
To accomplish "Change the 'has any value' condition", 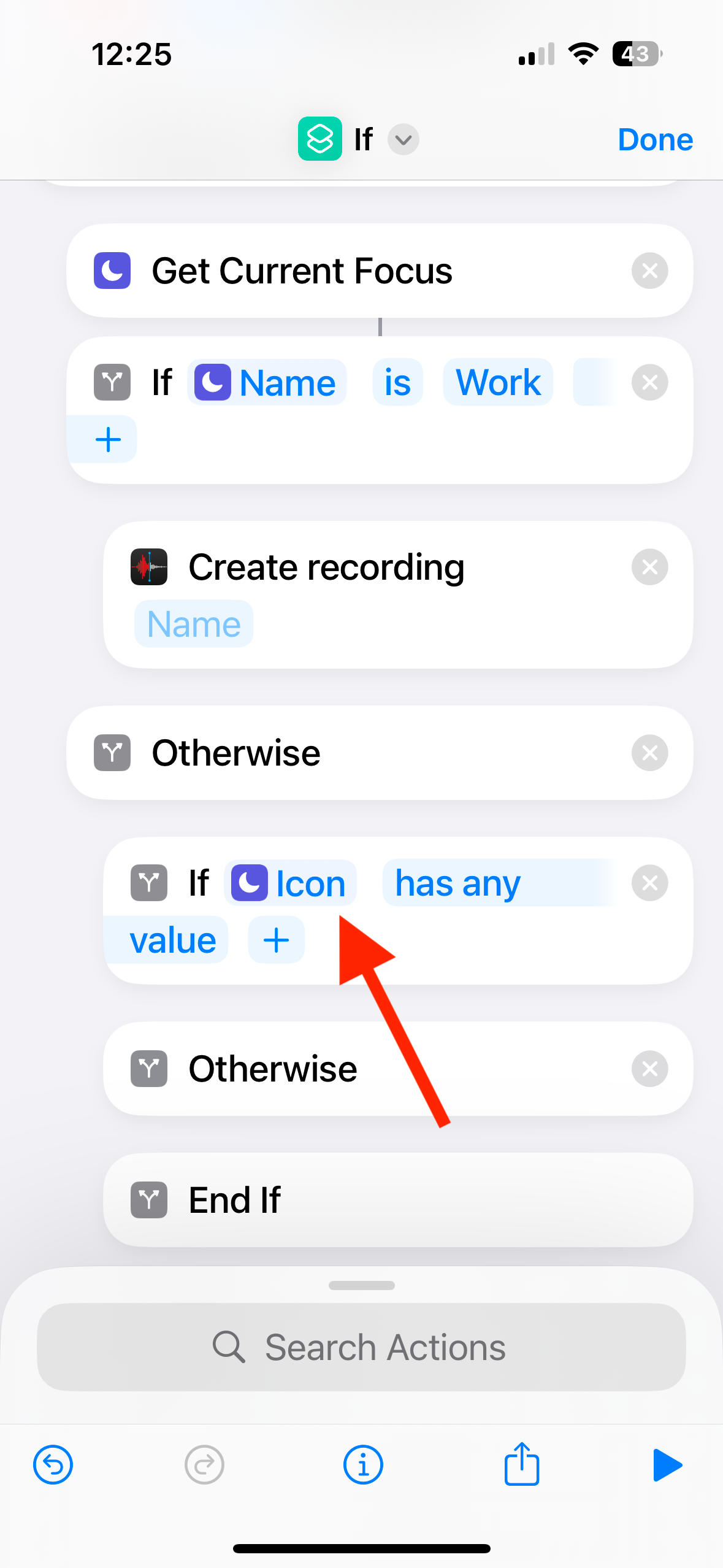I will (x=457, y=883).
